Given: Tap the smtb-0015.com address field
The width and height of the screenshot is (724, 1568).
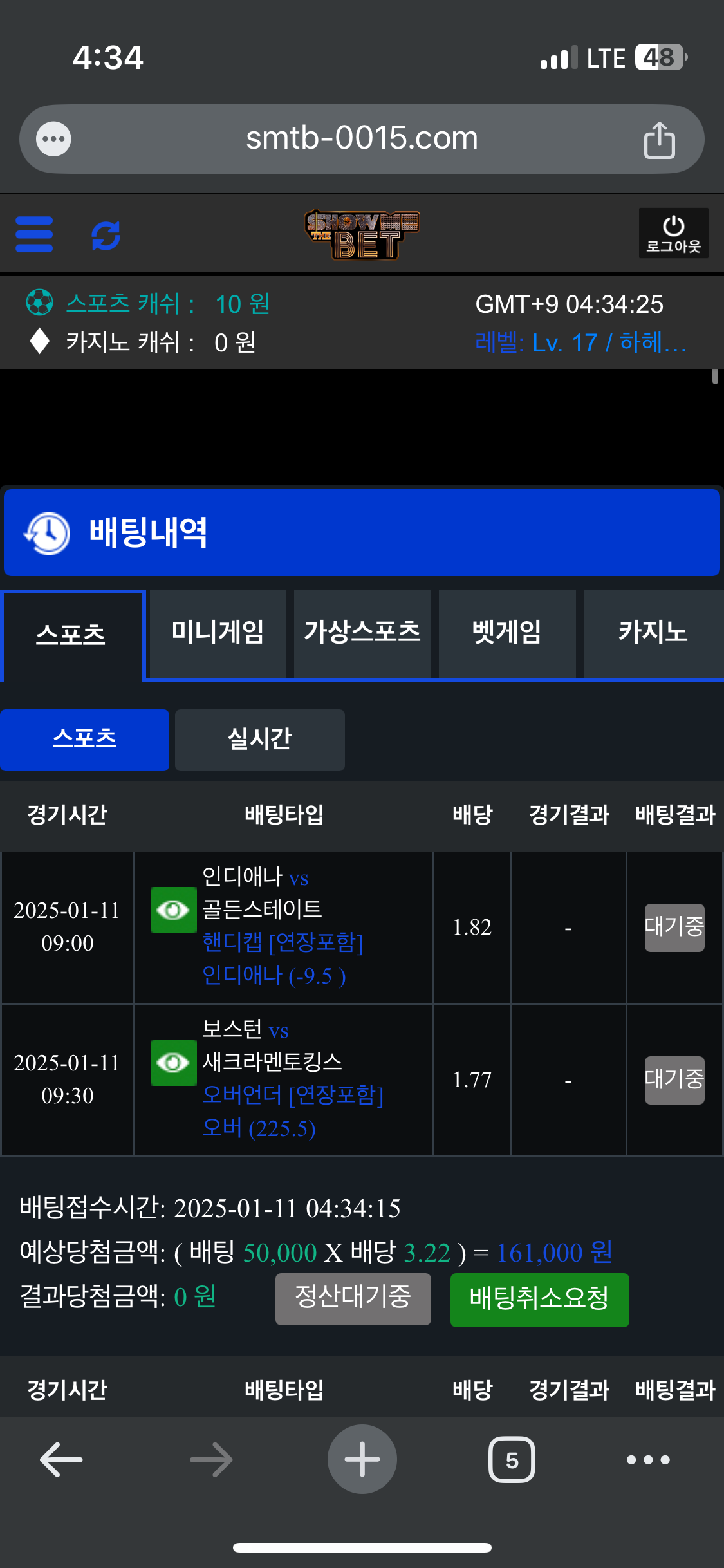Looking at the screenshot, I should [362, 138].
